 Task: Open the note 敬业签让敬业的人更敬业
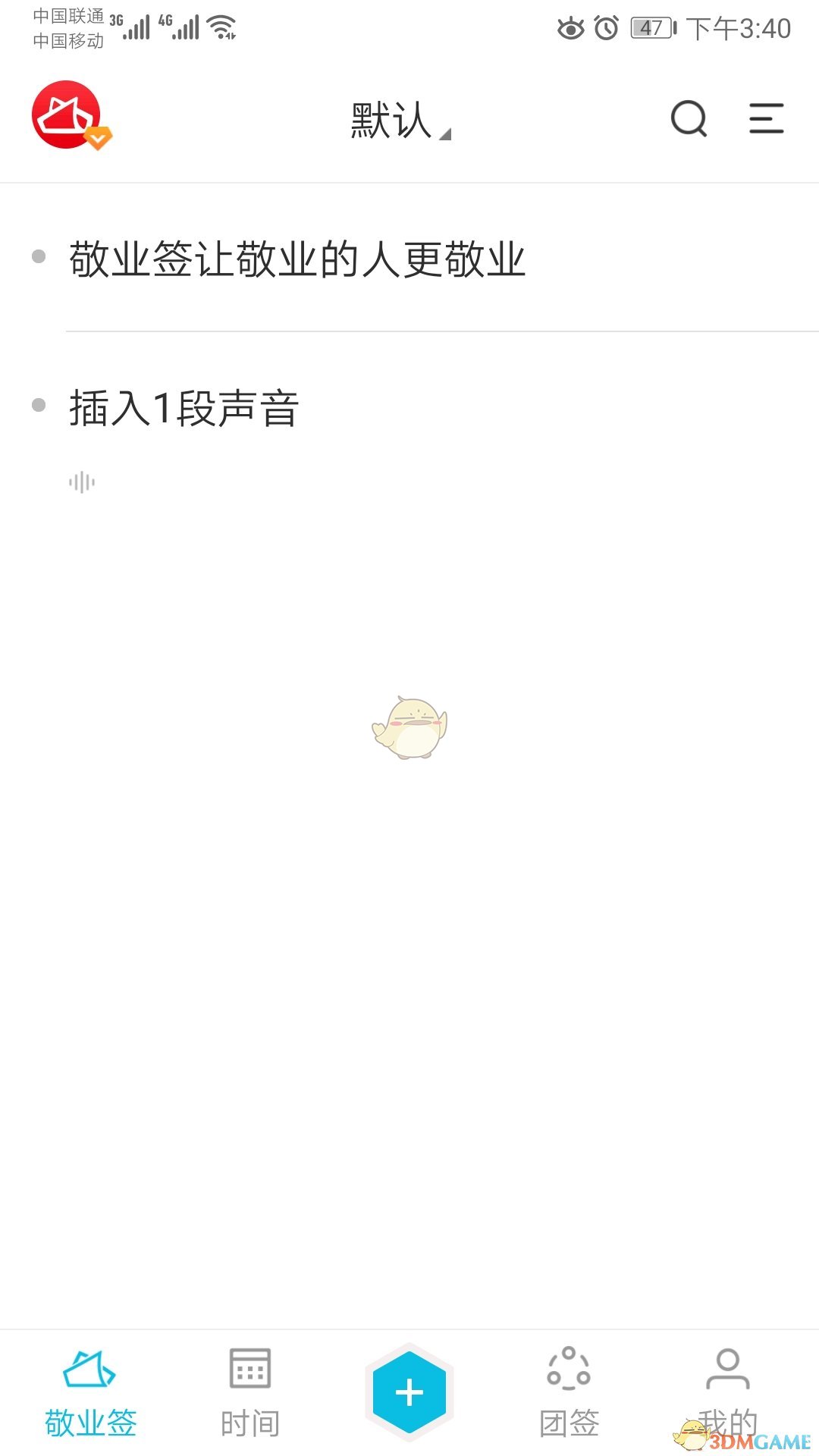tap(296, 259)
